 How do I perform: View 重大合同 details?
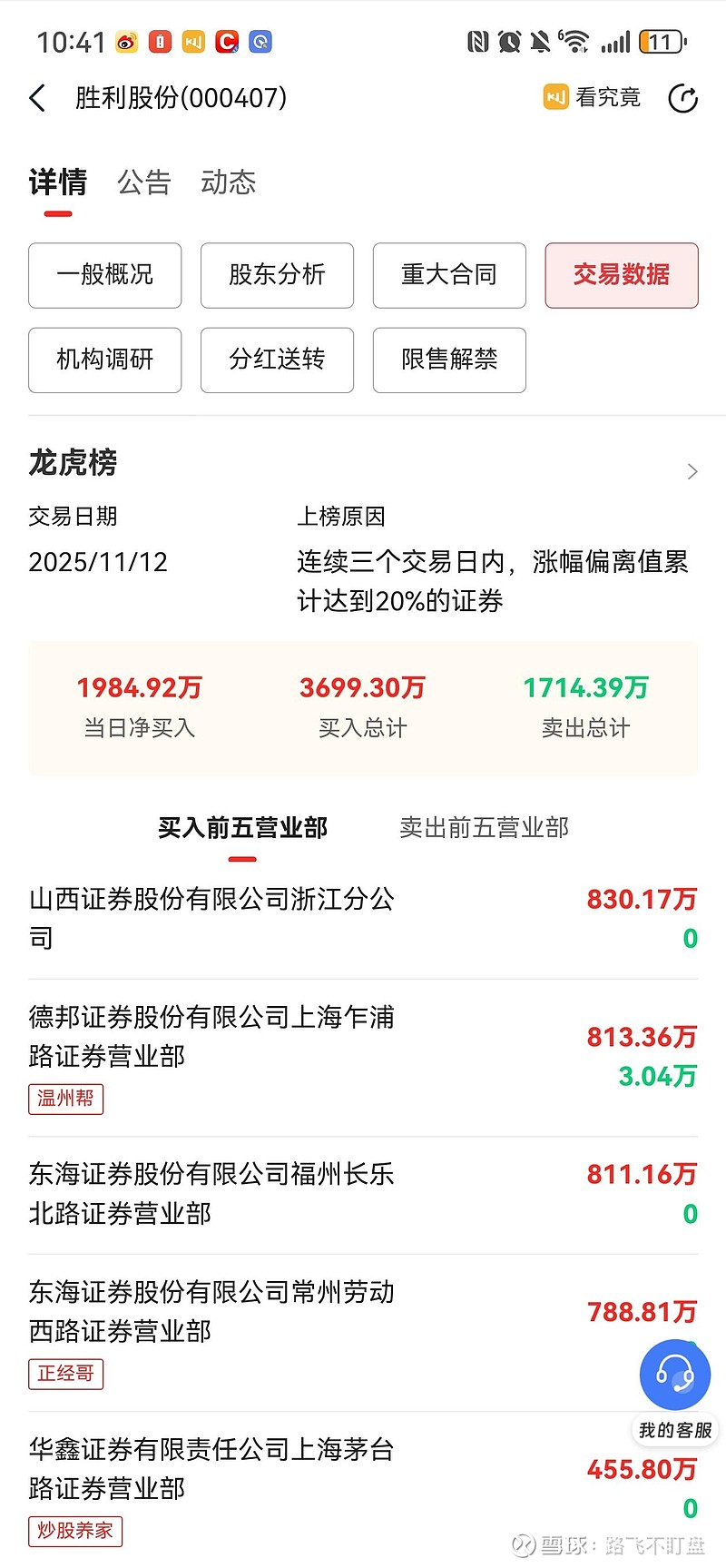[448, 275]
